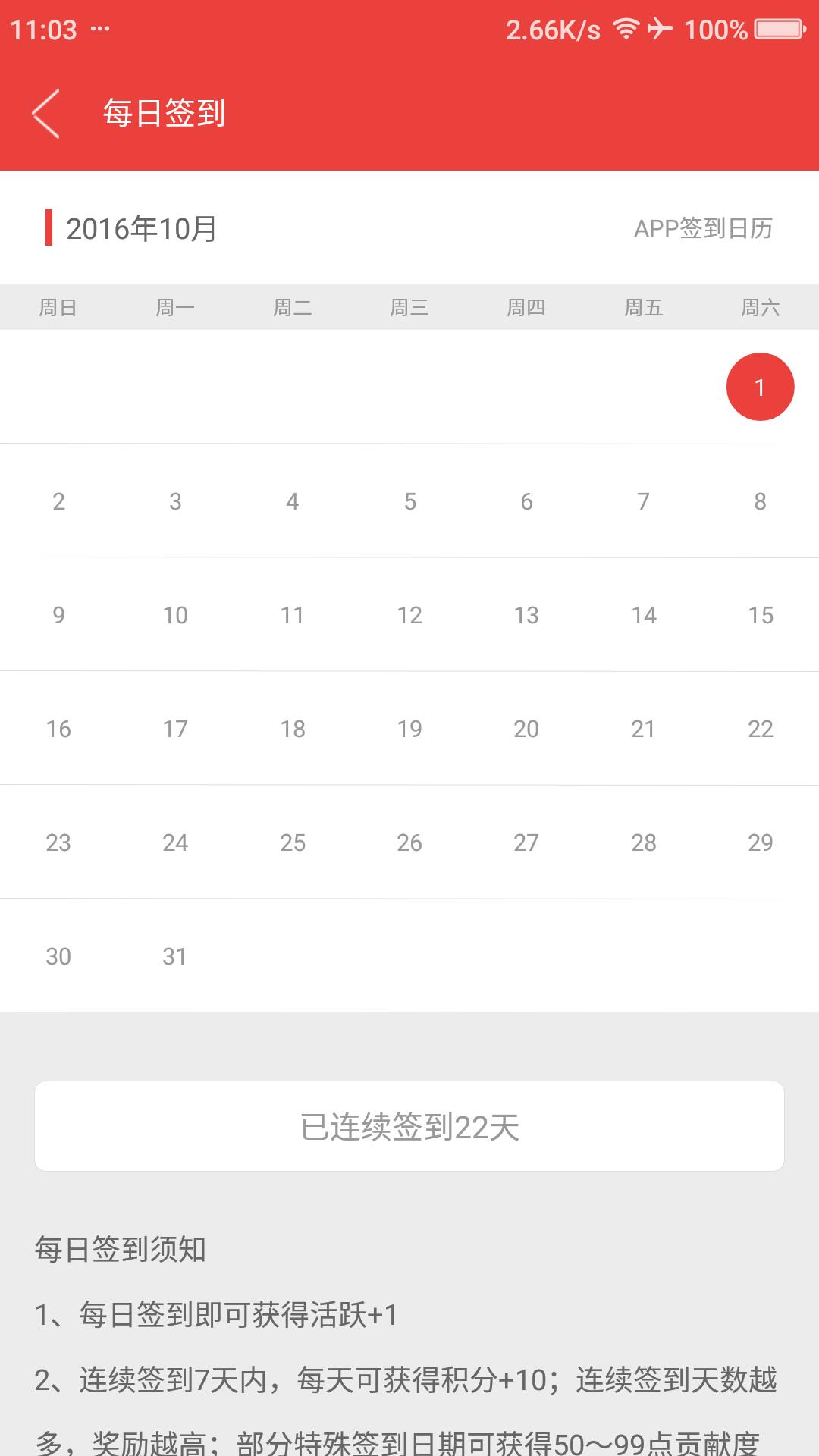Go back from the 每日签到 page

click(45, 114)
